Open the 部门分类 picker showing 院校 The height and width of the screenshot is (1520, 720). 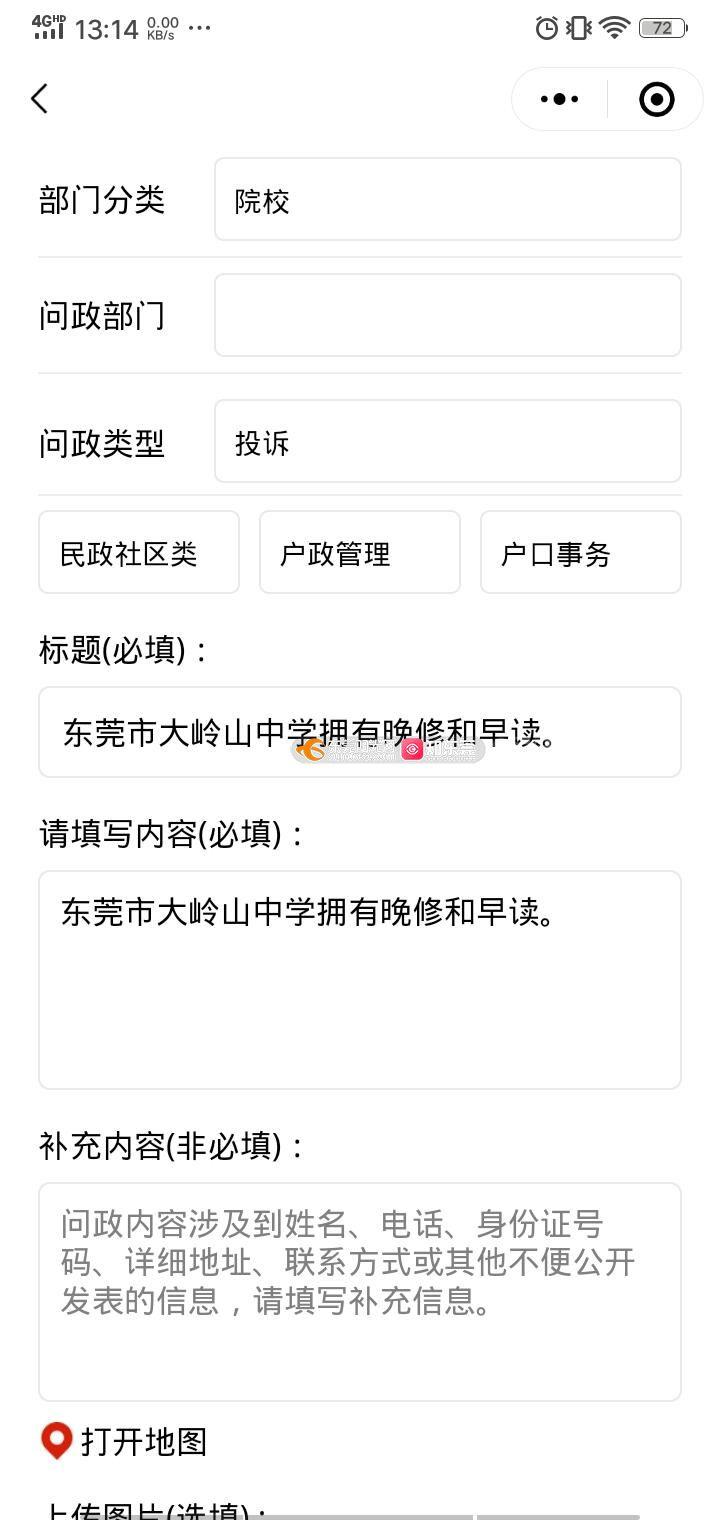[448, 199]
